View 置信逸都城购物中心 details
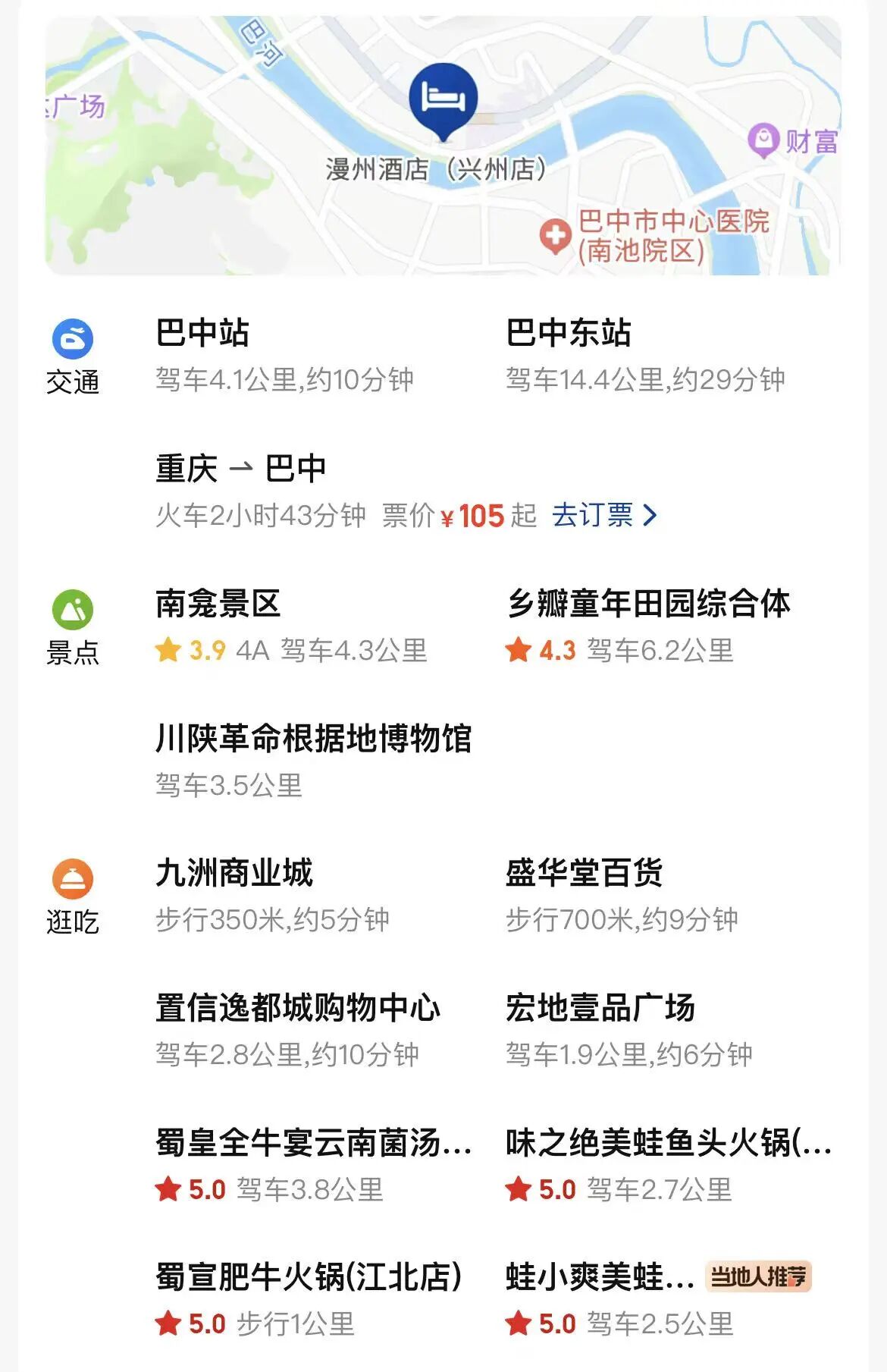Screen dimensions: 887x1372 [298, 1008]
